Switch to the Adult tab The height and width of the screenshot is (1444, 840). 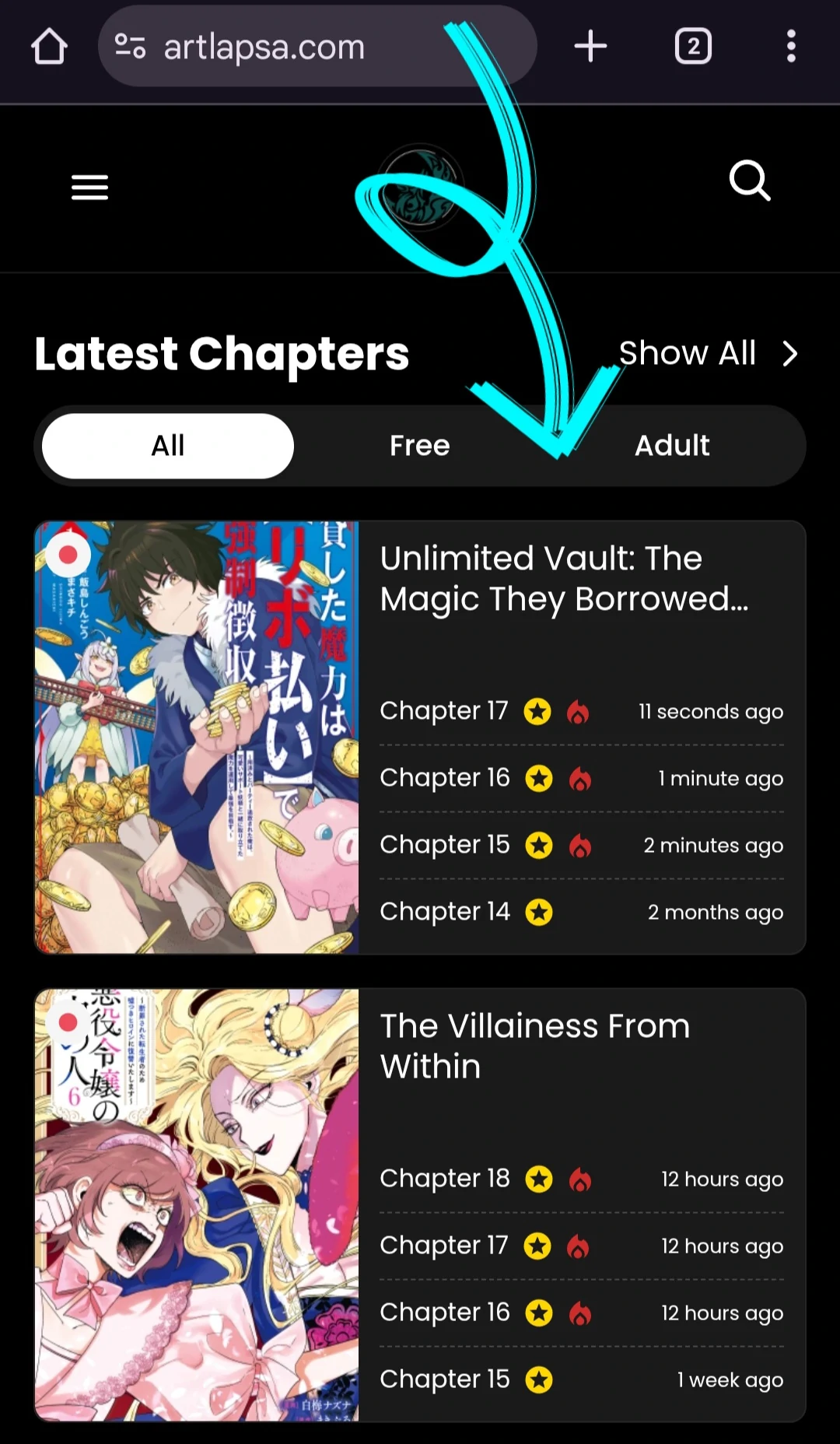[672, 446]
